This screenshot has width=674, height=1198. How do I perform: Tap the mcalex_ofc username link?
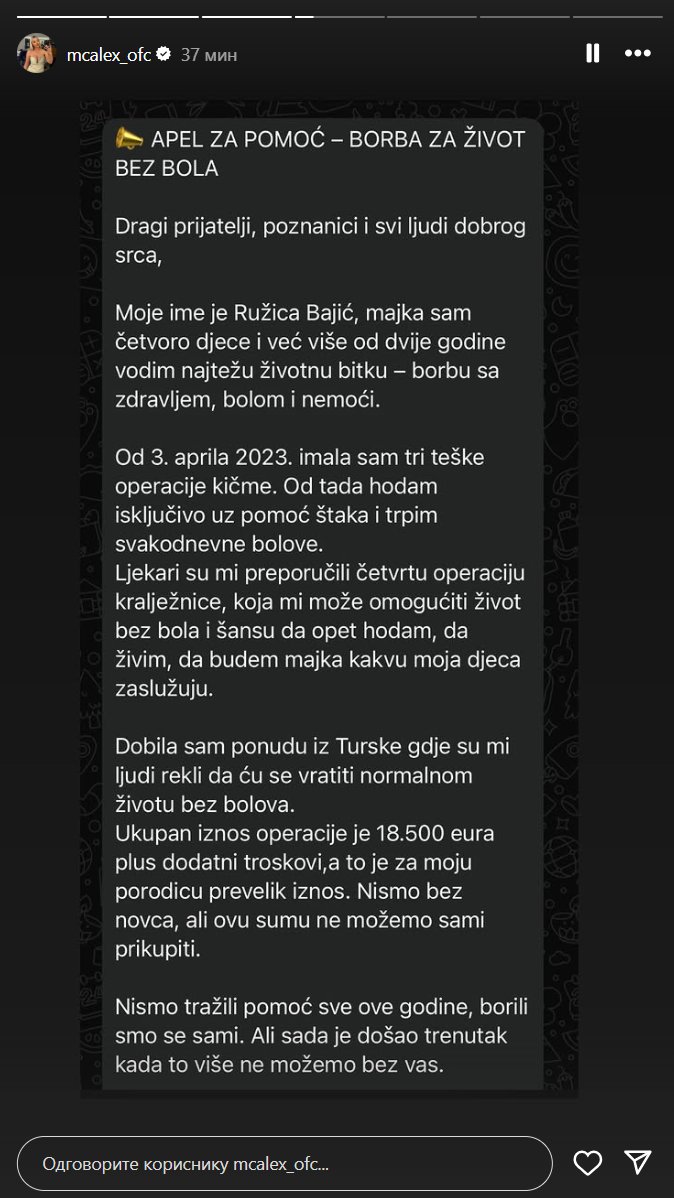[108, 55]
